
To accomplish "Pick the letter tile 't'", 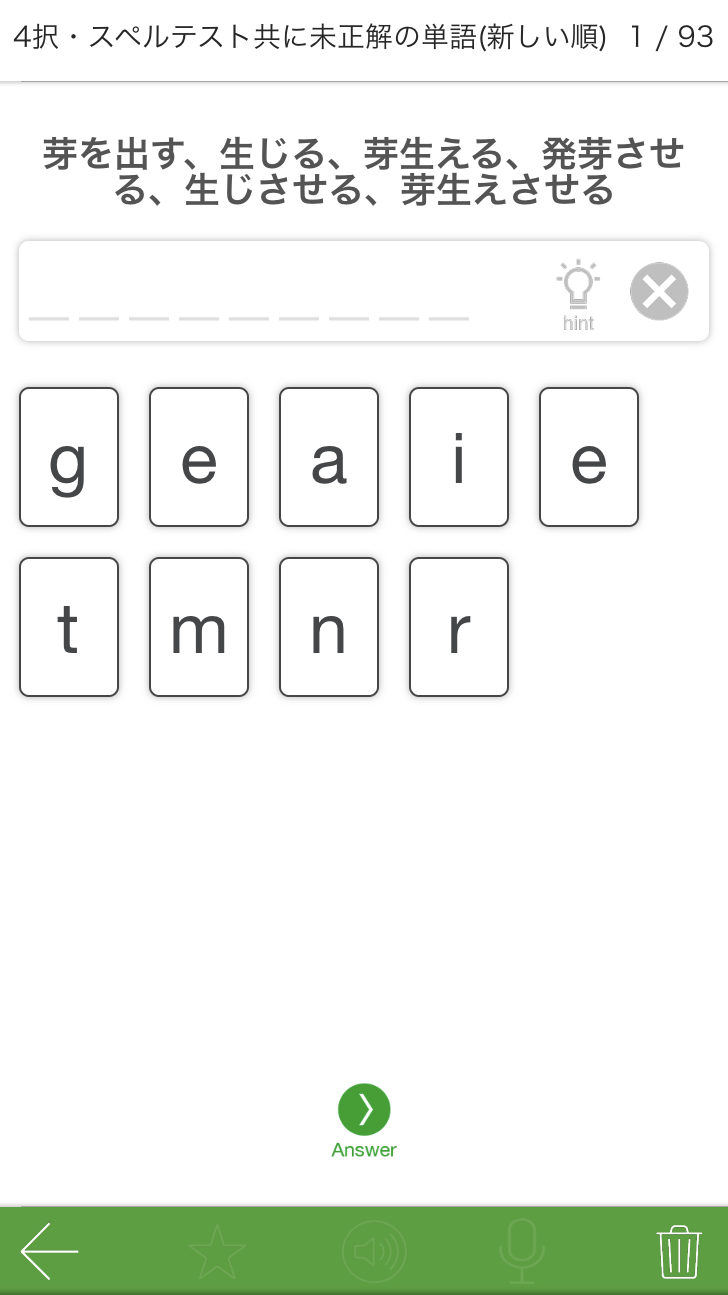I will tap(69, 627).
